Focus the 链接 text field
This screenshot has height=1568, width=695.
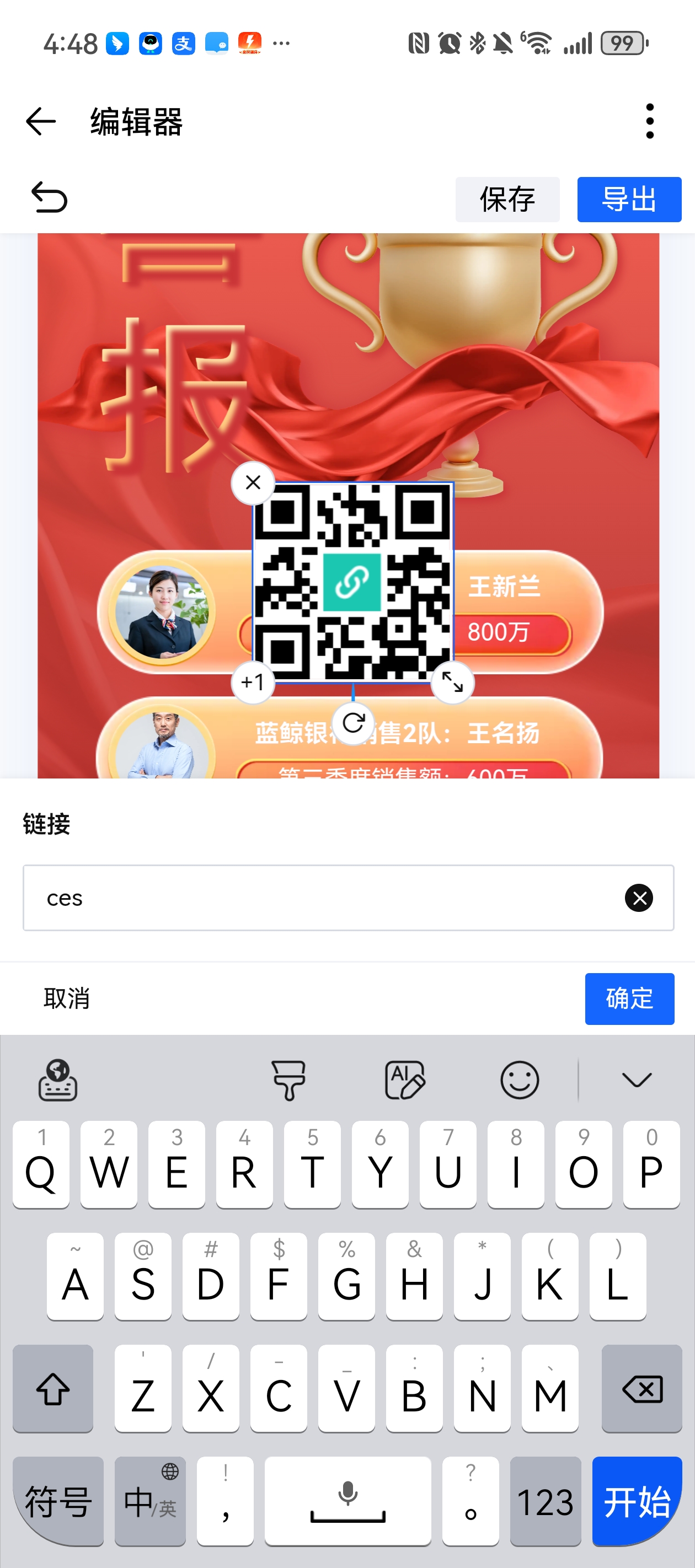click(329, 898)
